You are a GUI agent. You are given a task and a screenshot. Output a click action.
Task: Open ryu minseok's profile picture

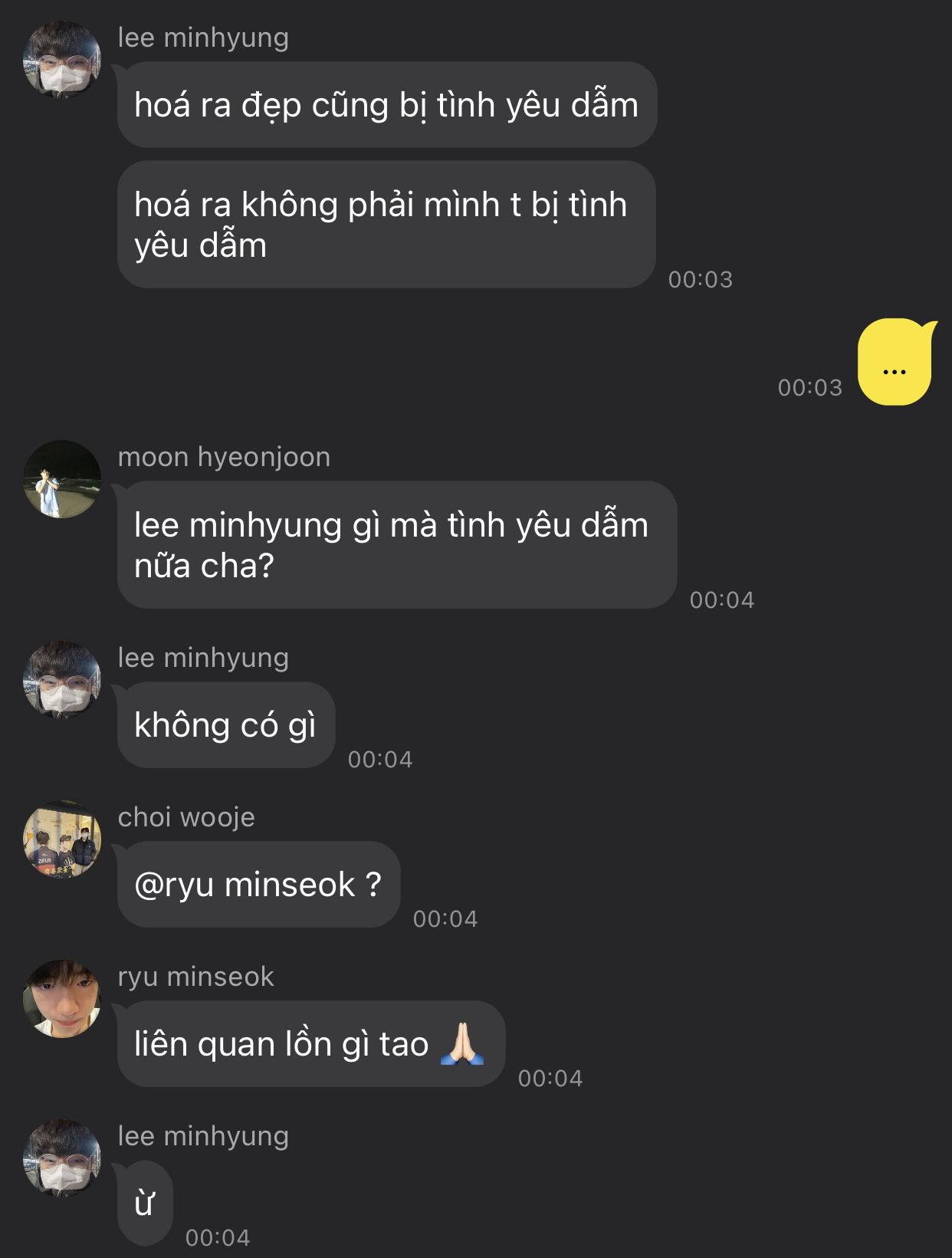coord(62,999)
